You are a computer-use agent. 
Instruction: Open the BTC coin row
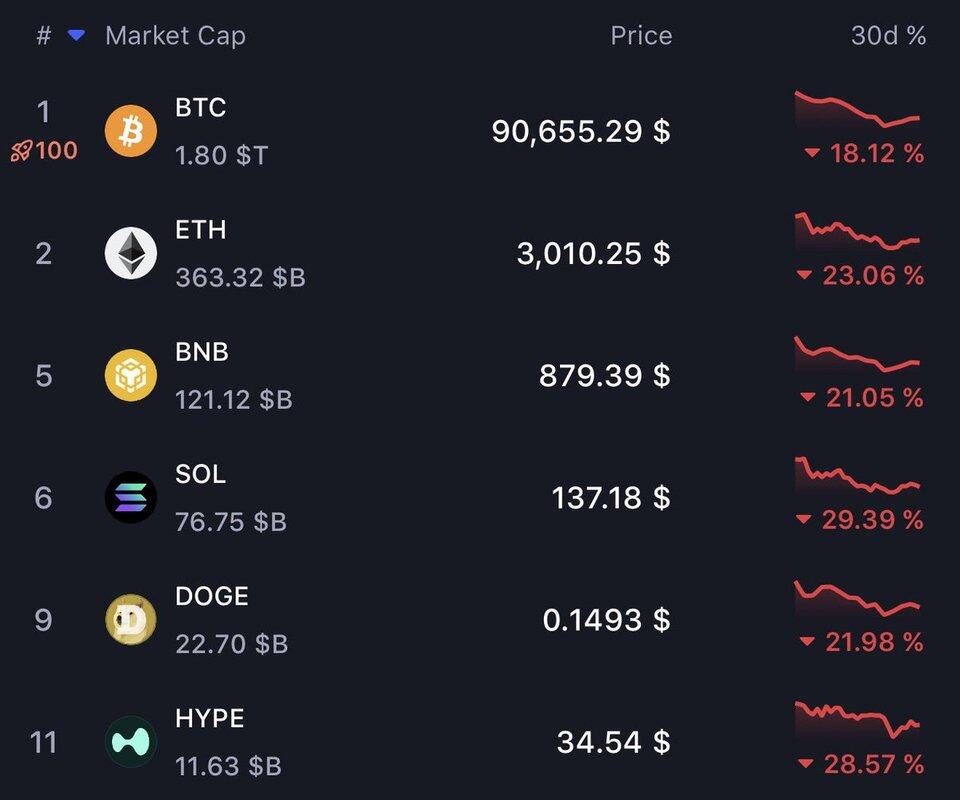coord(201,108)
